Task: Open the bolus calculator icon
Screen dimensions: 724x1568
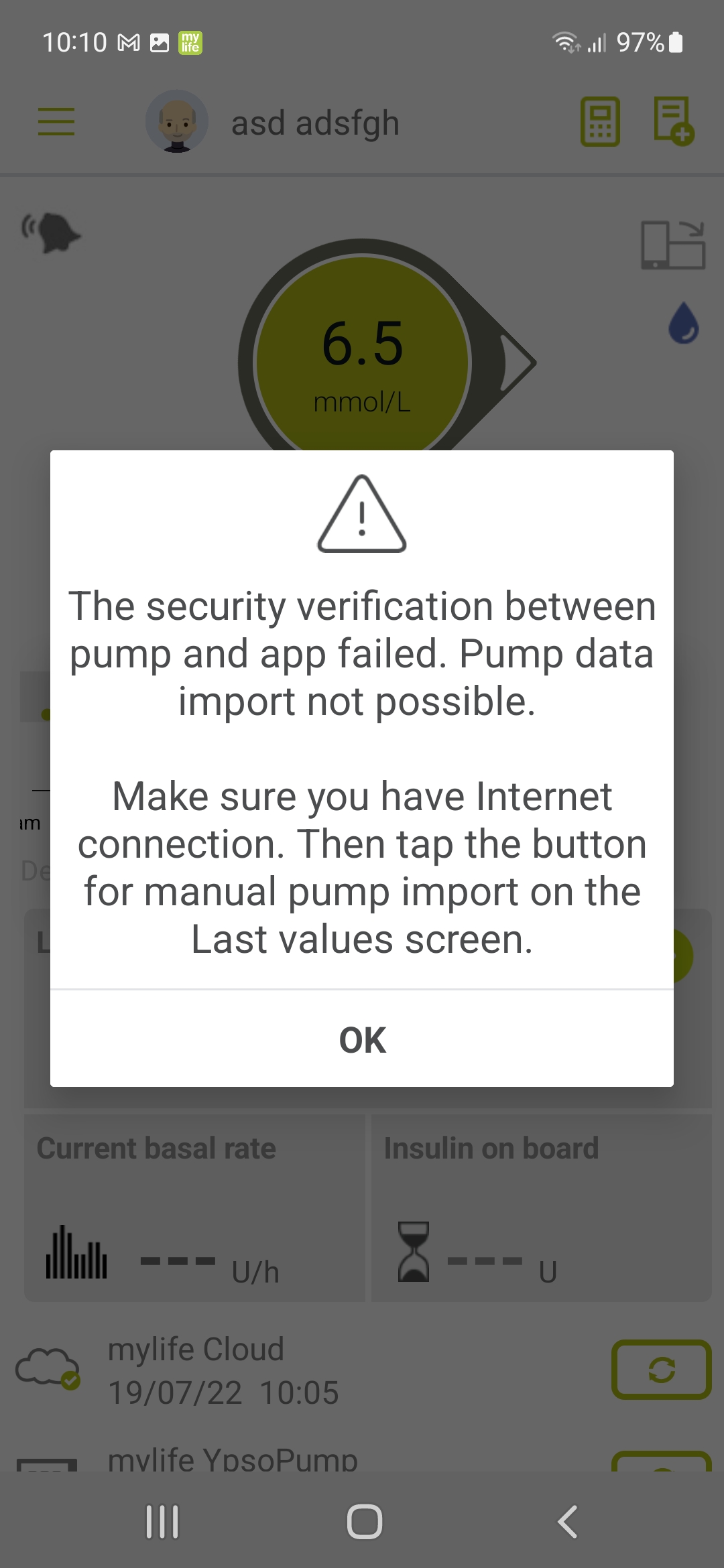Action: coord(600,122)
